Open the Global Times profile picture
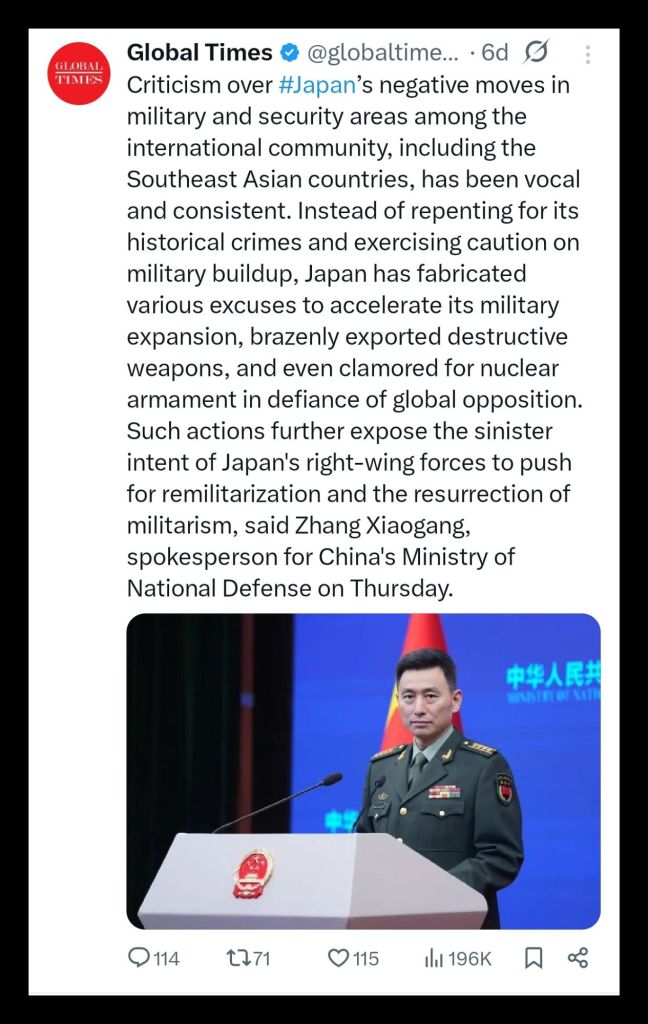 (x=77, y=73)
